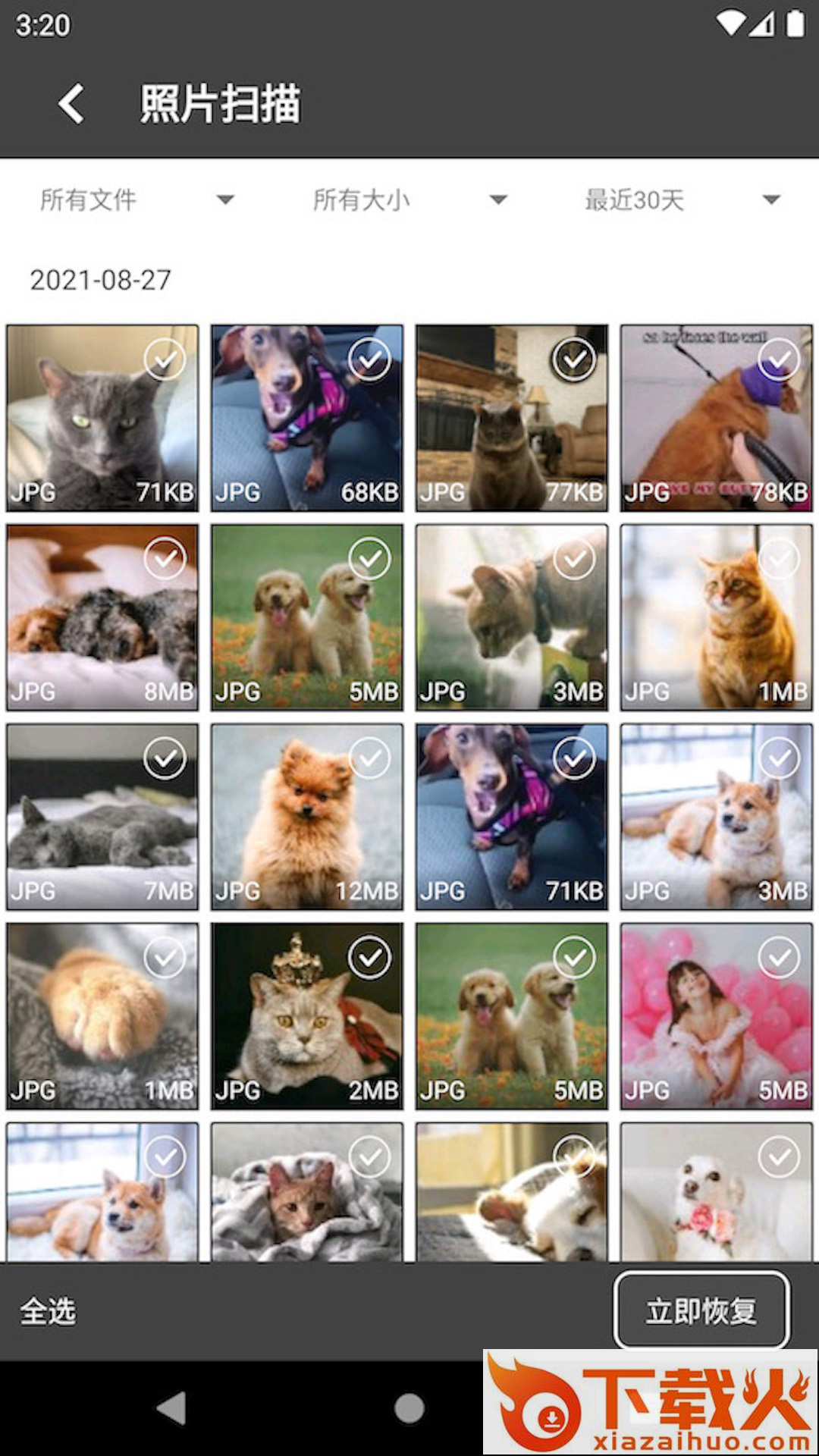Select all photos with 全选

click(48, 1311)
